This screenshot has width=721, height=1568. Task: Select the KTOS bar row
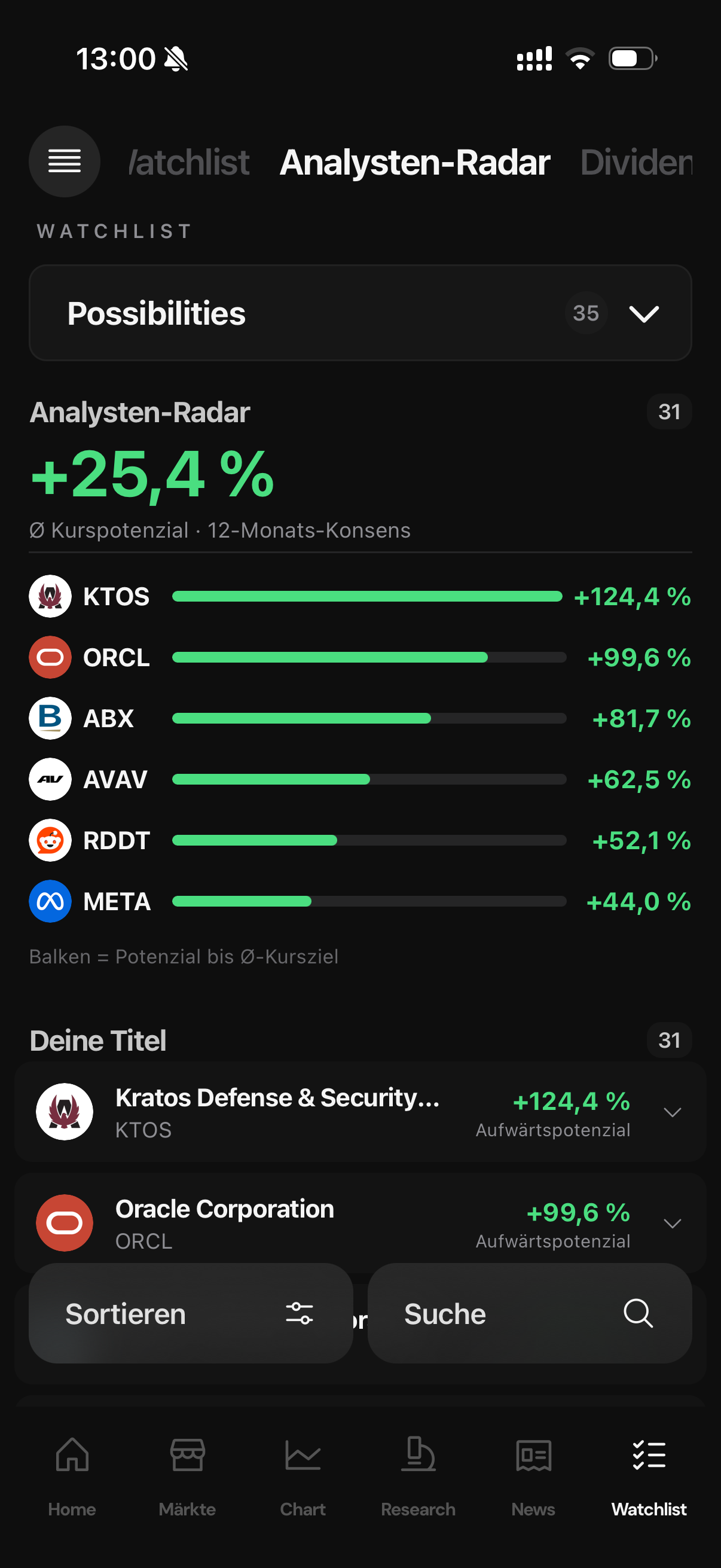[x=360, y=597]
